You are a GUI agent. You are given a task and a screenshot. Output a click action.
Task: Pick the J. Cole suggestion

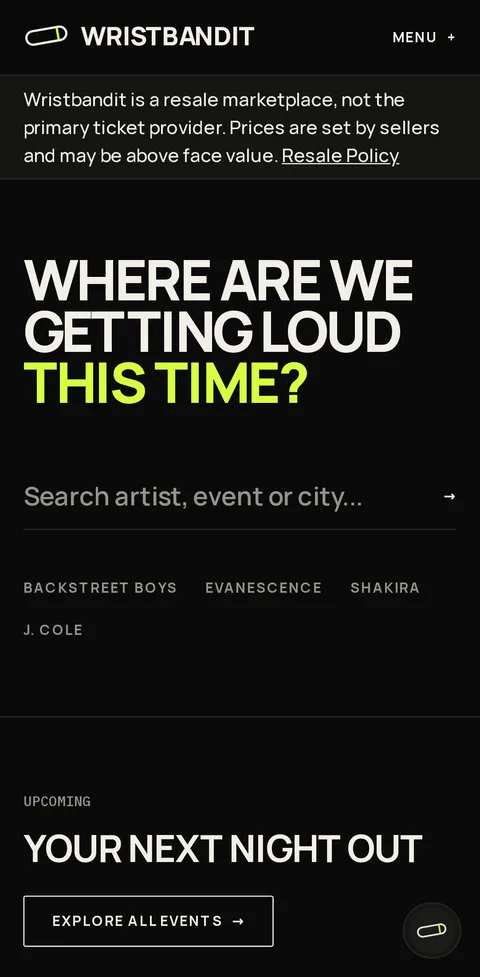click(x=53, y=630)
